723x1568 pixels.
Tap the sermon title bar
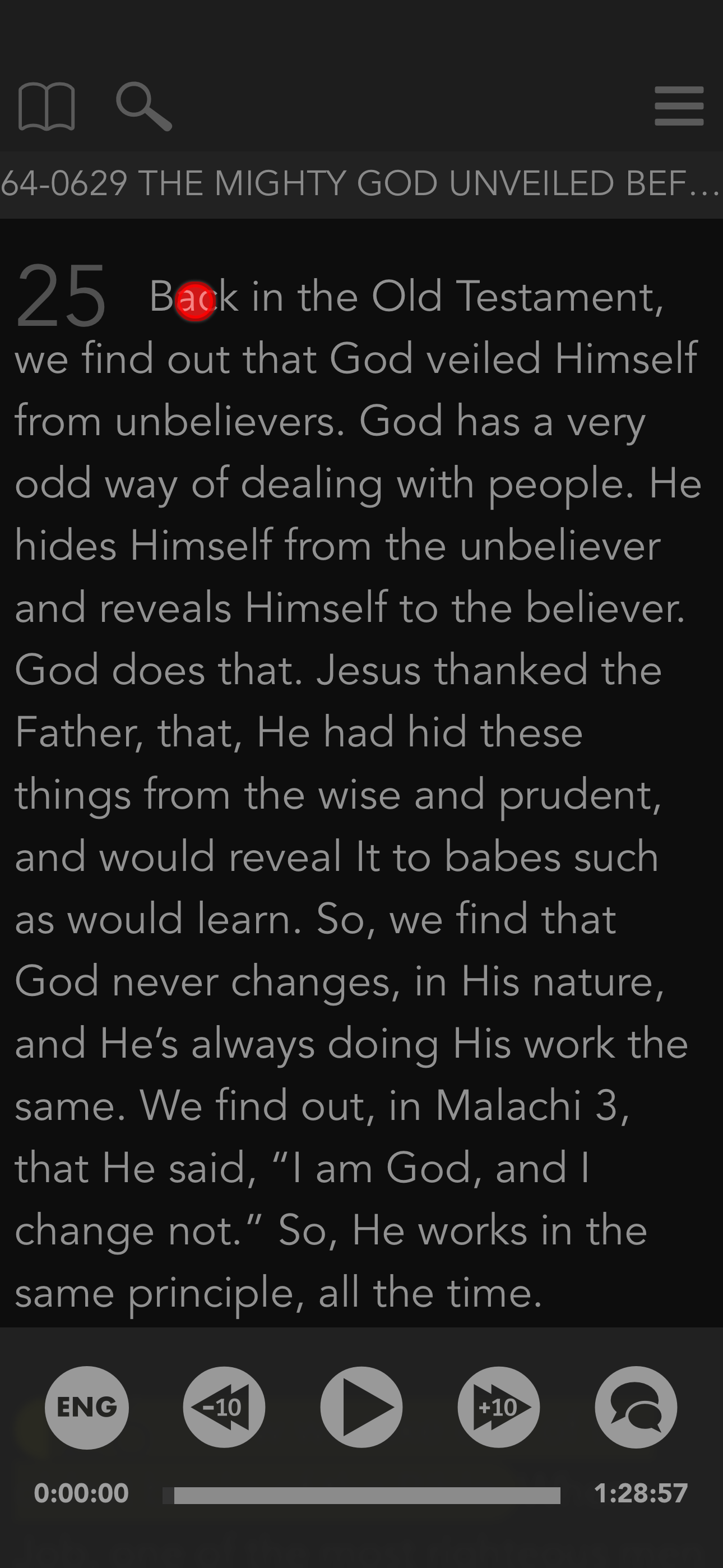(361, 185)
